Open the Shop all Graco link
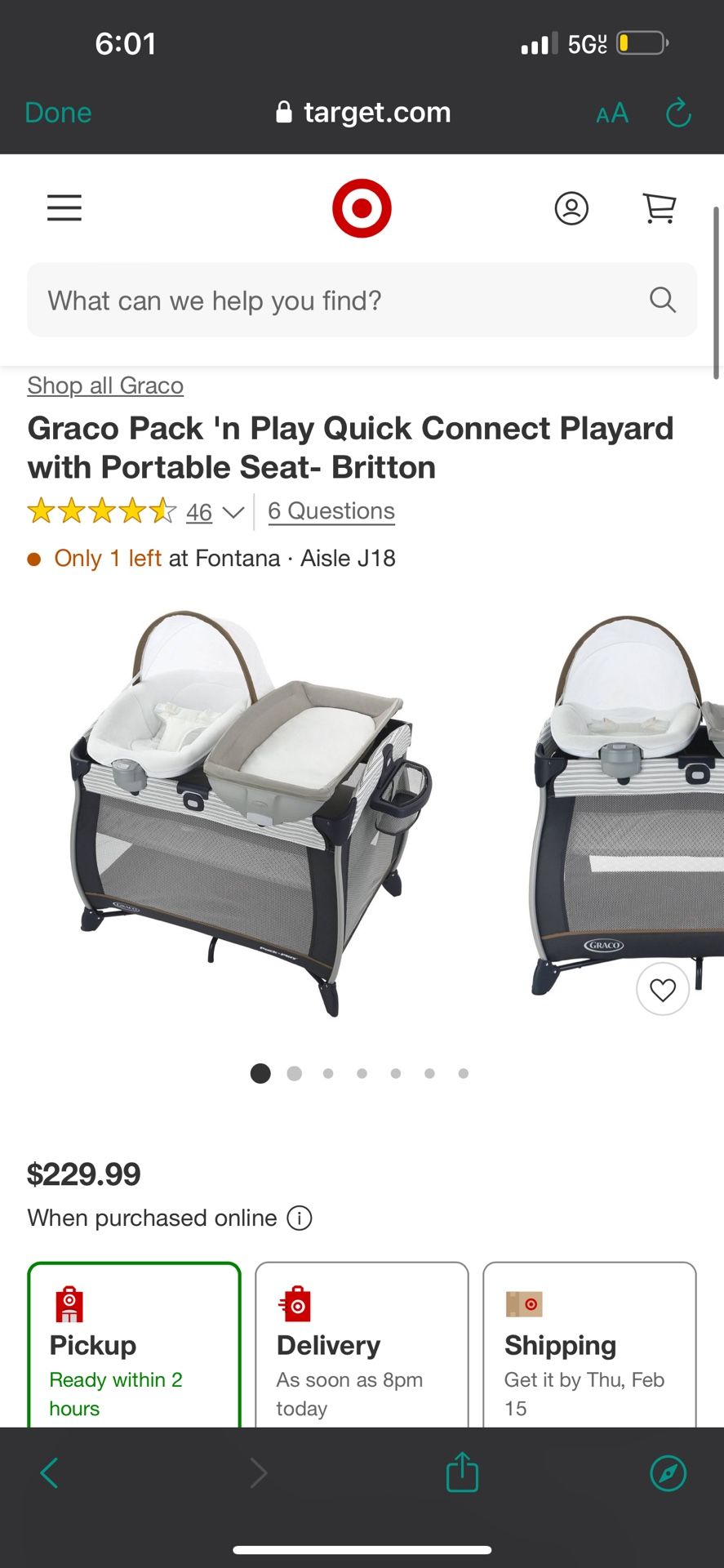The width and height of the screenshot is (724, 1568). click(x=104, y=385)
